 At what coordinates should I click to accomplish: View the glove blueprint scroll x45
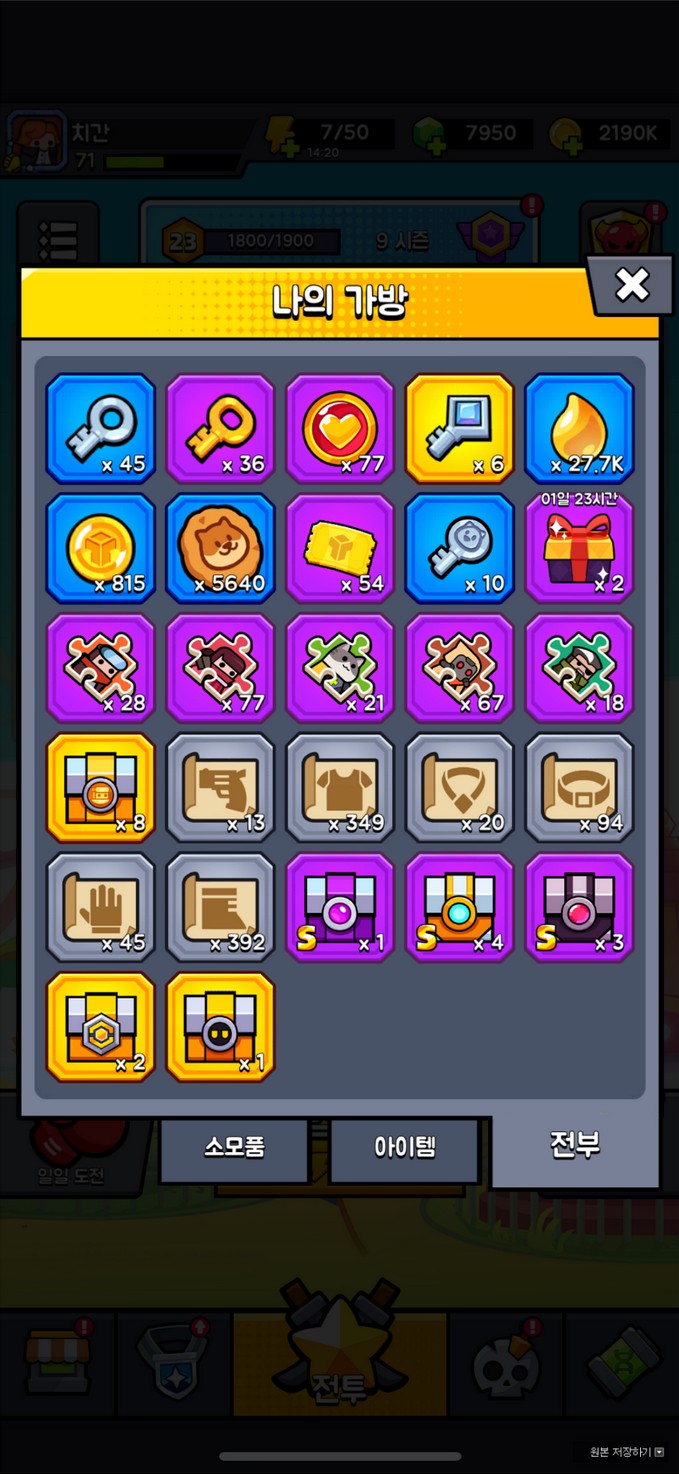(101, 907)
